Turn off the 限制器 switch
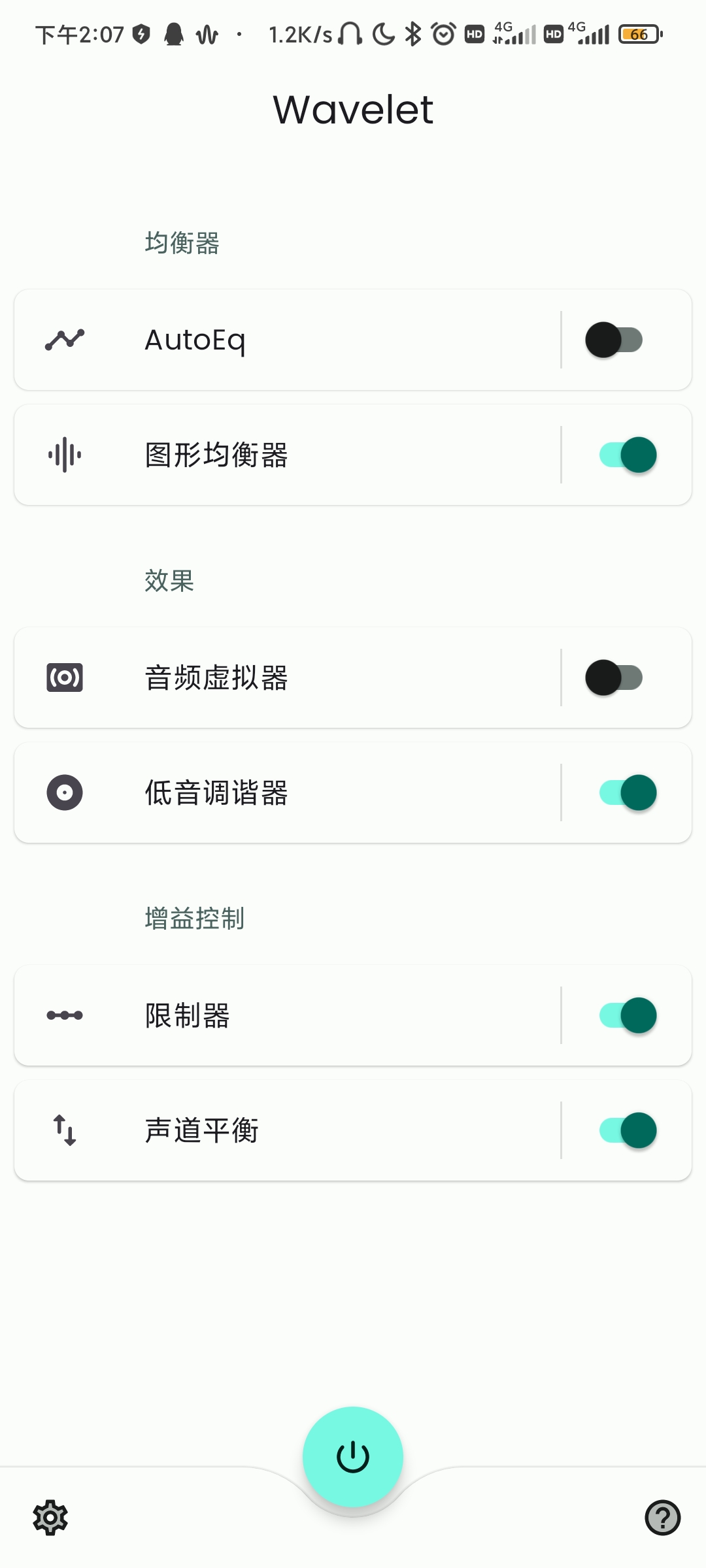Screen dimensions: 706x1568 pos(628,1015)
